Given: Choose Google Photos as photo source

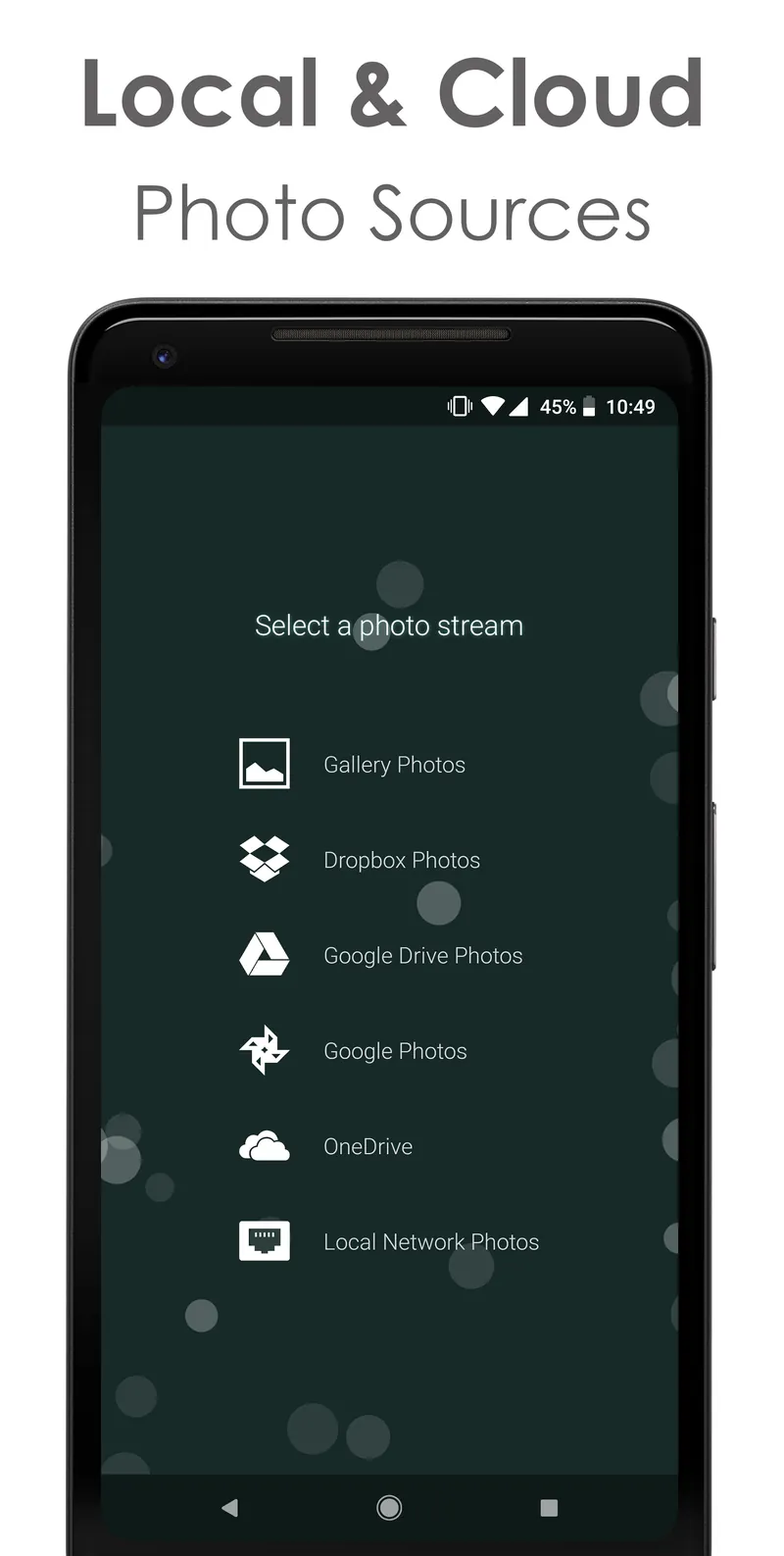Looking at the screenshot, I should point(395,1050).
